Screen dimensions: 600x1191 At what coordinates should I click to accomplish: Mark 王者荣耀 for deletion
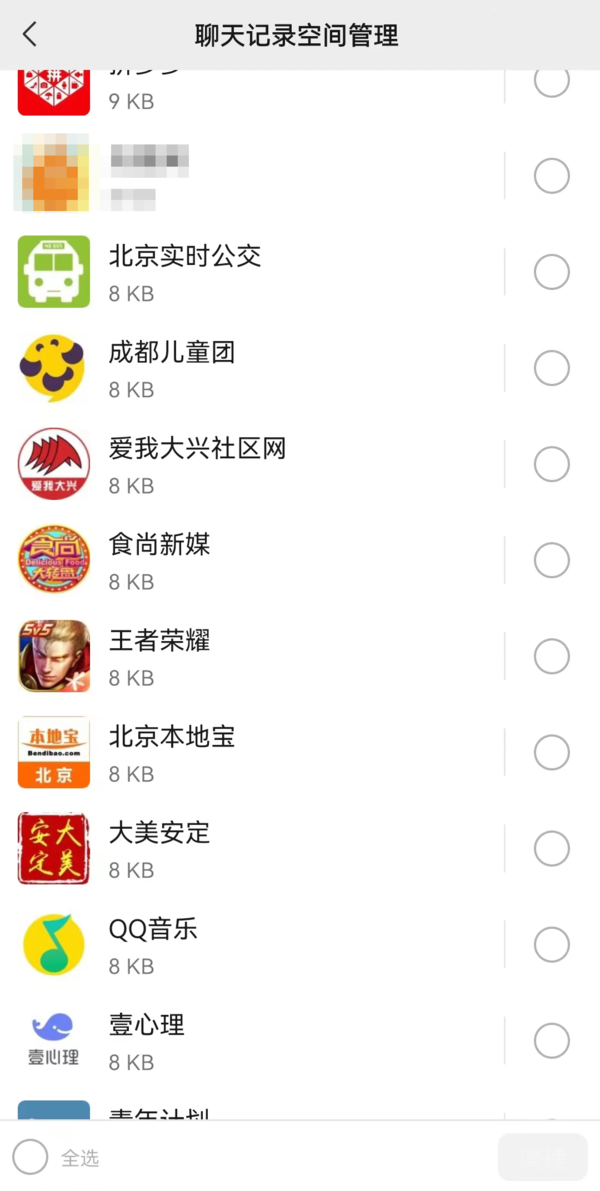[x=551, y=656]
